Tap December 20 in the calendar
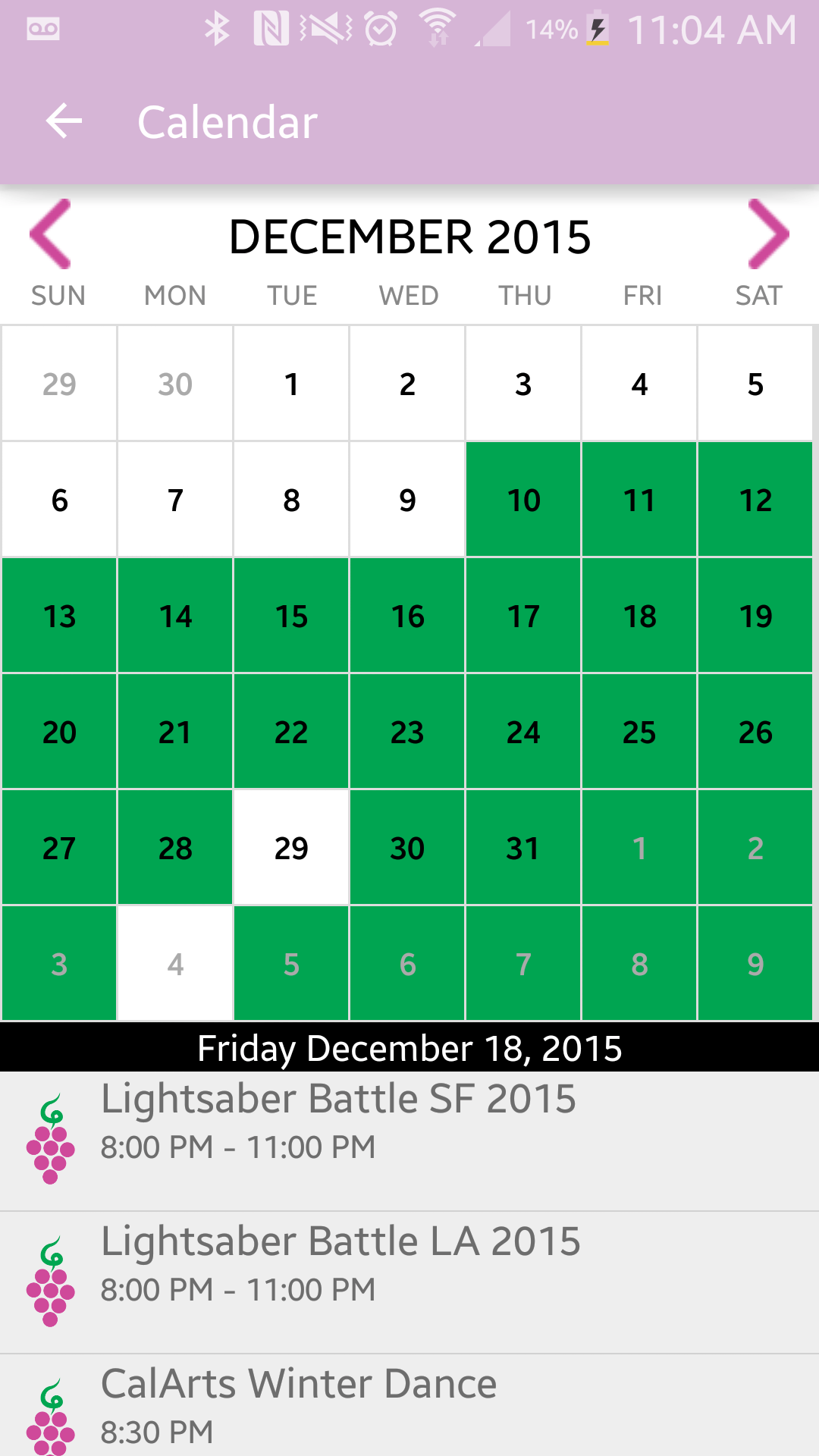 [59, 732]
